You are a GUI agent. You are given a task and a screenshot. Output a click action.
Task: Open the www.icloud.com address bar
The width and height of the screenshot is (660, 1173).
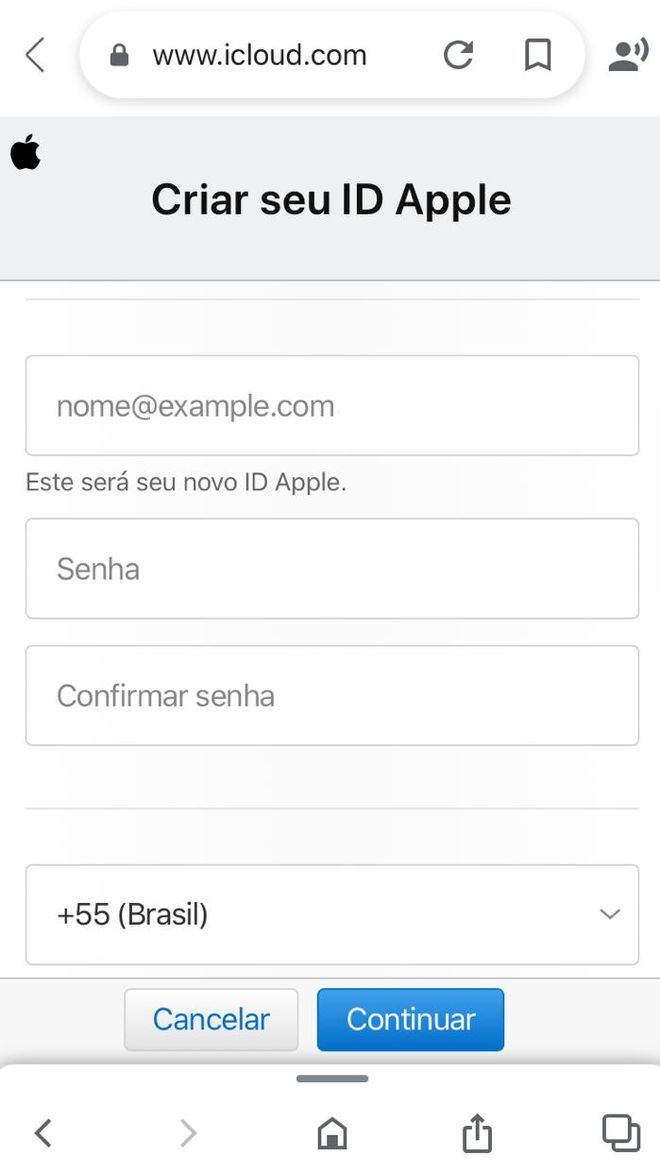tap(259, 55)
